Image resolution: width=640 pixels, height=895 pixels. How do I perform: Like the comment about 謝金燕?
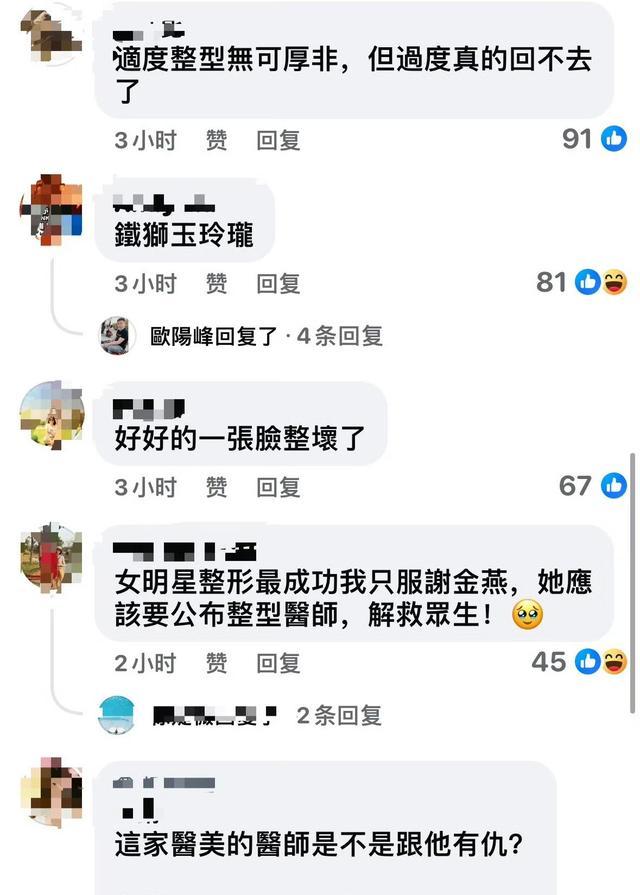[216, 663]
